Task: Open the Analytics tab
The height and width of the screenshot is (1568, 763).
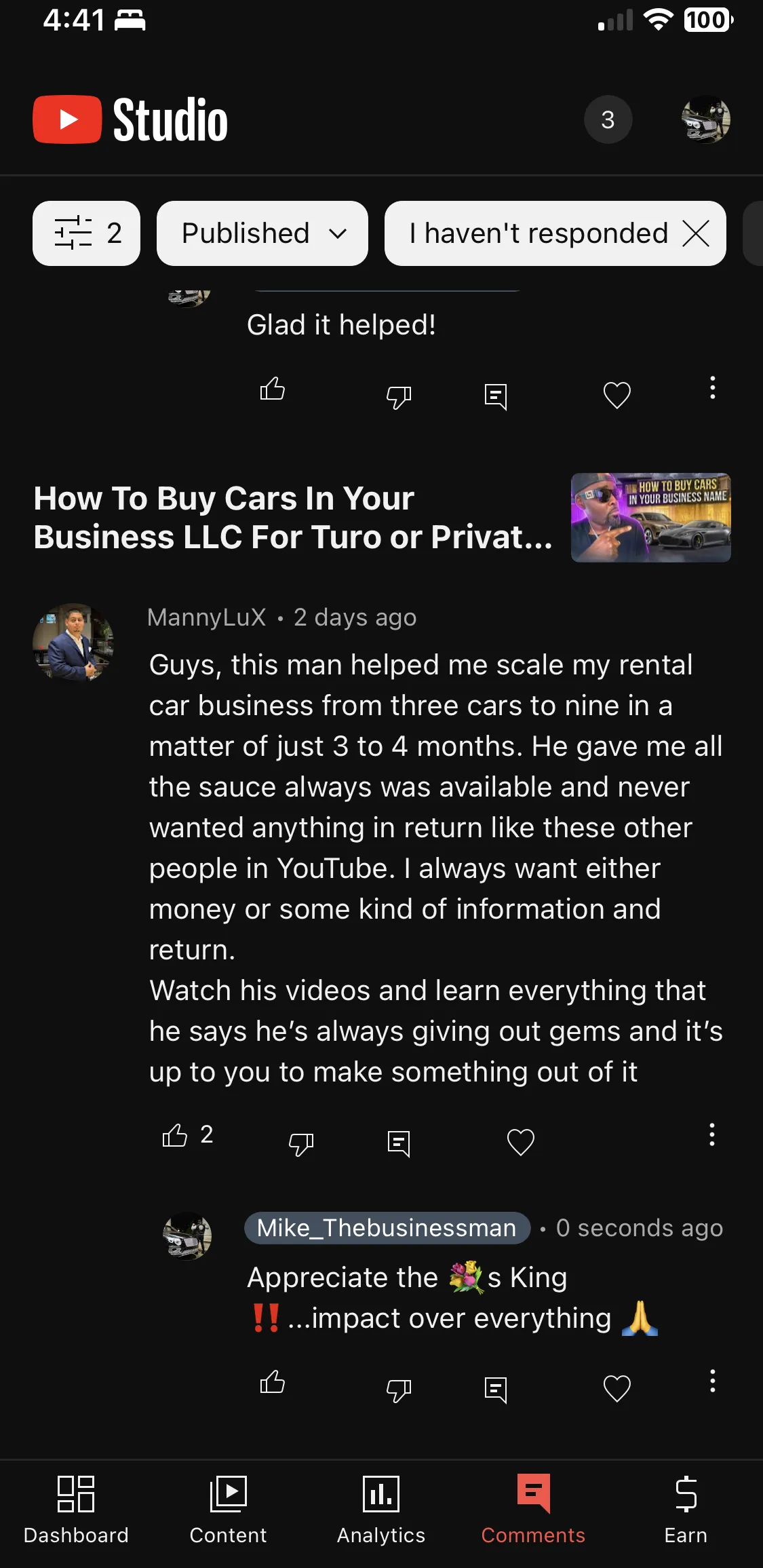Action: tap(381, 1511)
